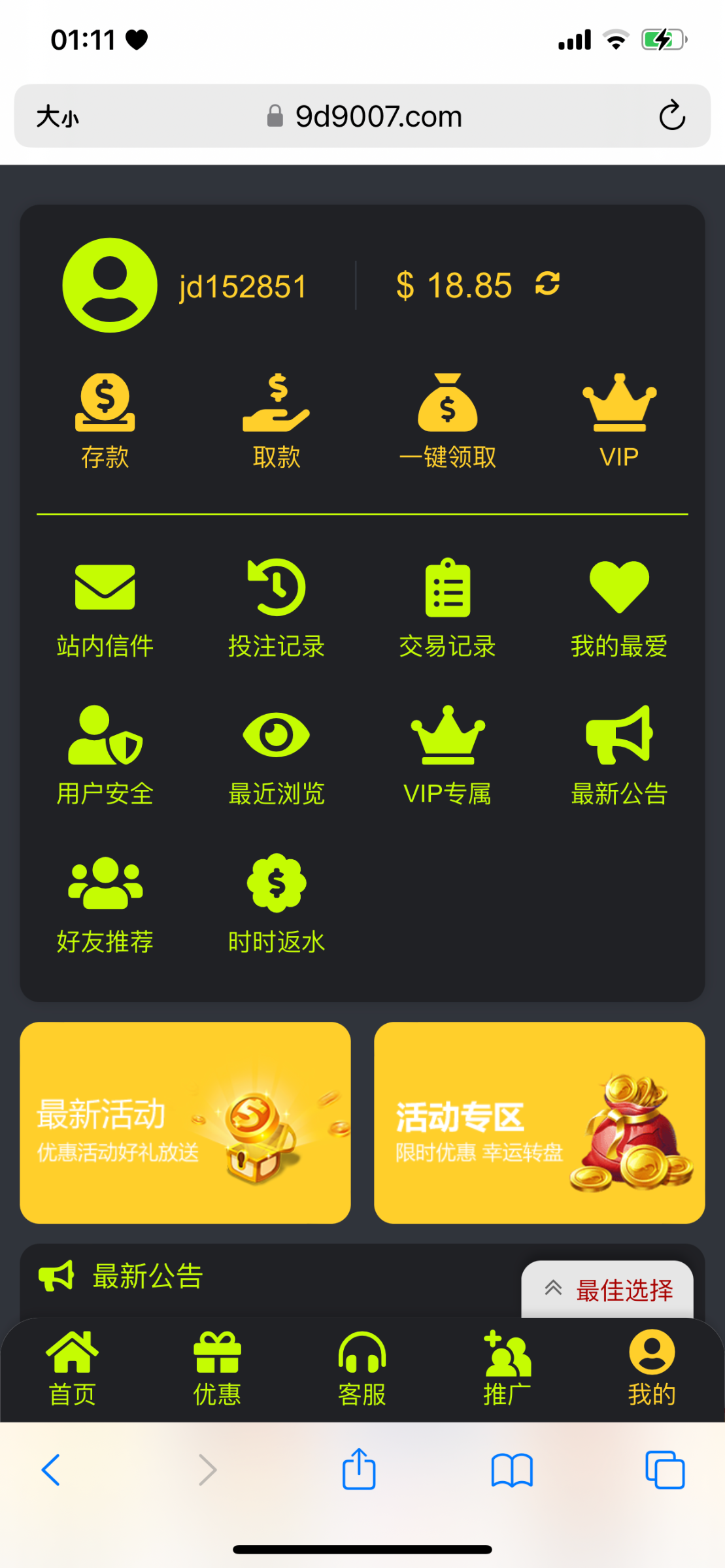Viewport: 725px width, 1568px height.
Task: Open 时时返水 rebate page
Action: pyautogui.click(x=276, y=903)
